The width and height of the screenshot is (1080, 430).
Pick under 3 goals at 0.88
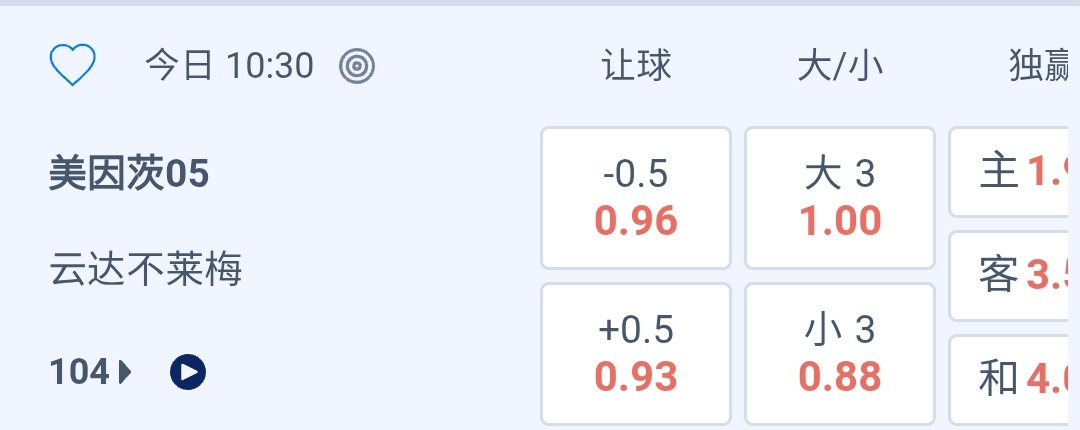click(x=840, y=354)
